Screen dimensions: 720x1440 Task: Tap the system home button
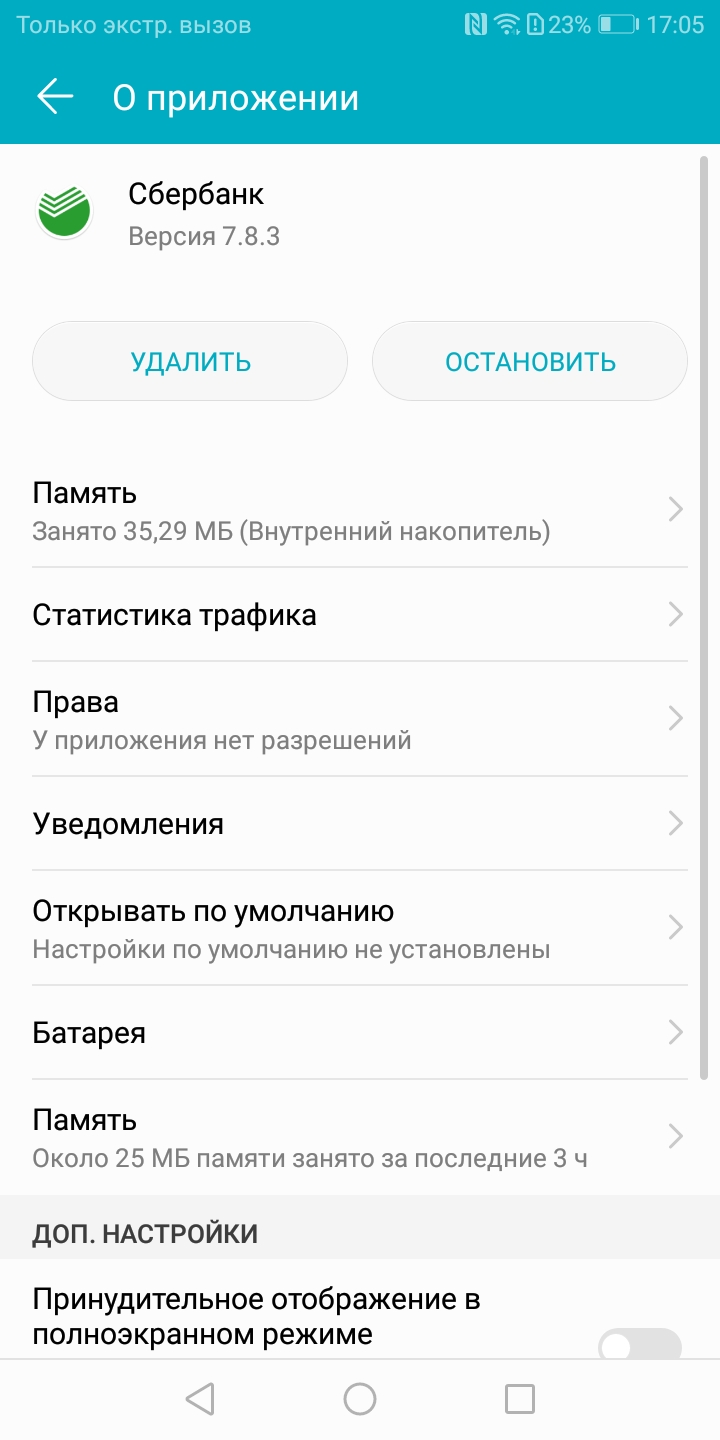360,1399
